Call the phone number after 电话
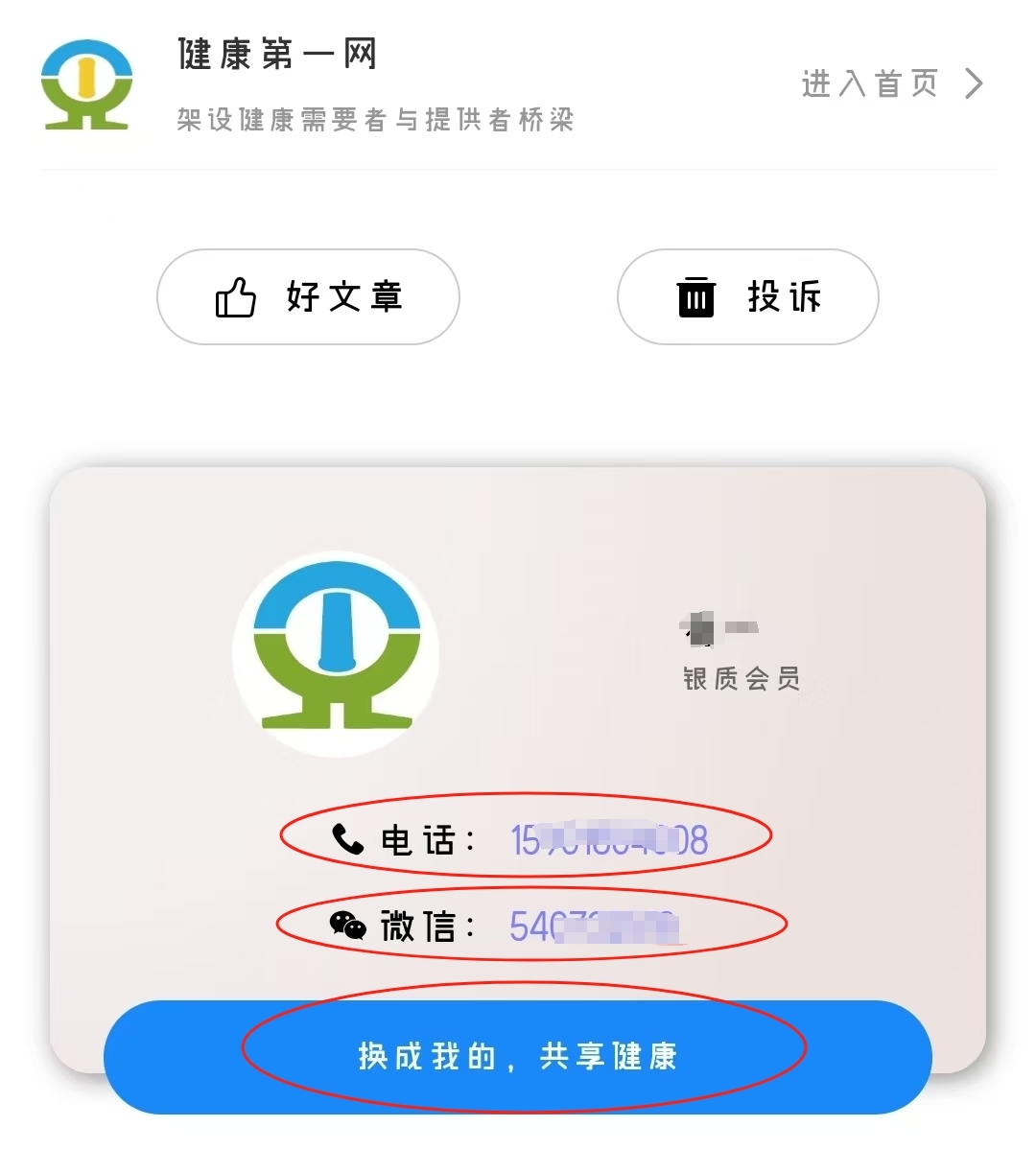This screenshot has height=1173, width=1036. point(609,840)
